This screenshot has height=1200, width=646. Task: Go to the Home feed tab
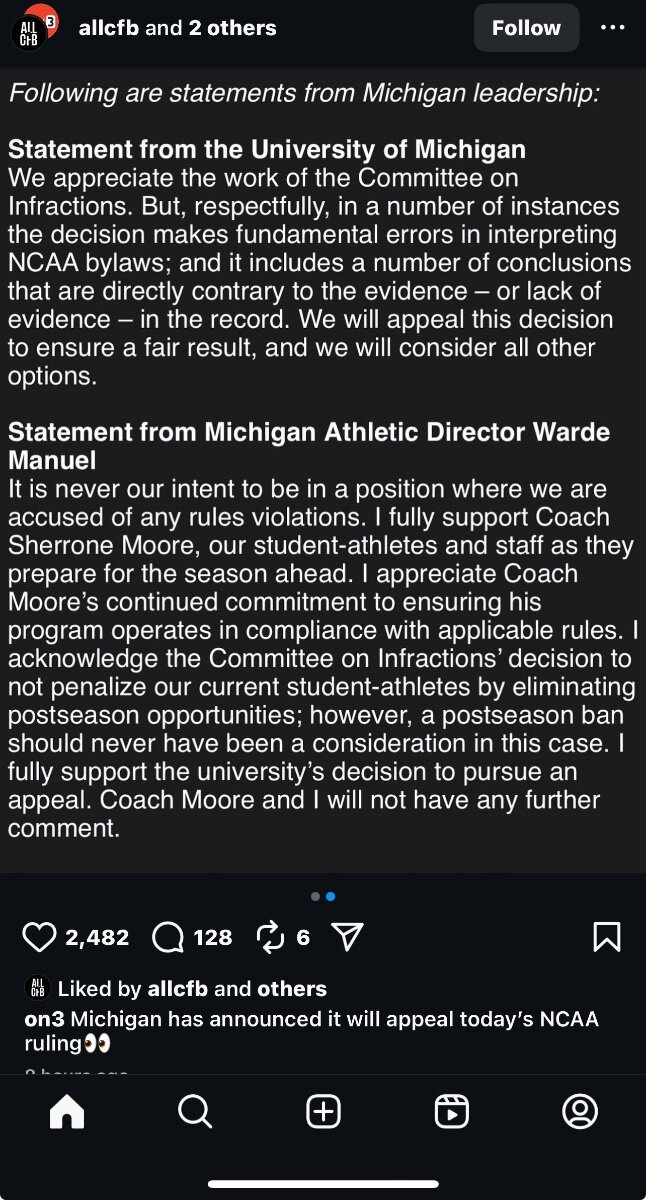[66, 1111]
